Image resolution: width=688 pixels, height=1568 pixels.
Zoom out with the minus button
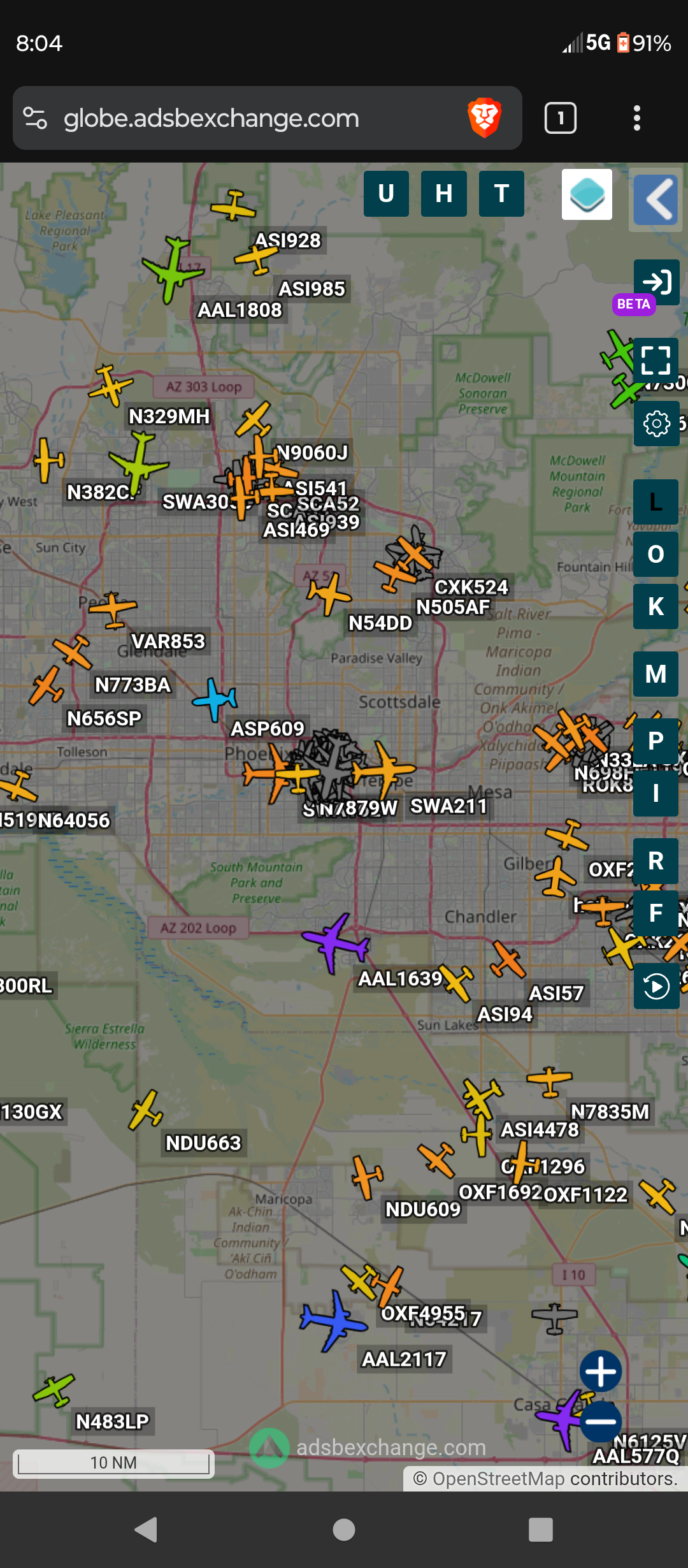600,1421
